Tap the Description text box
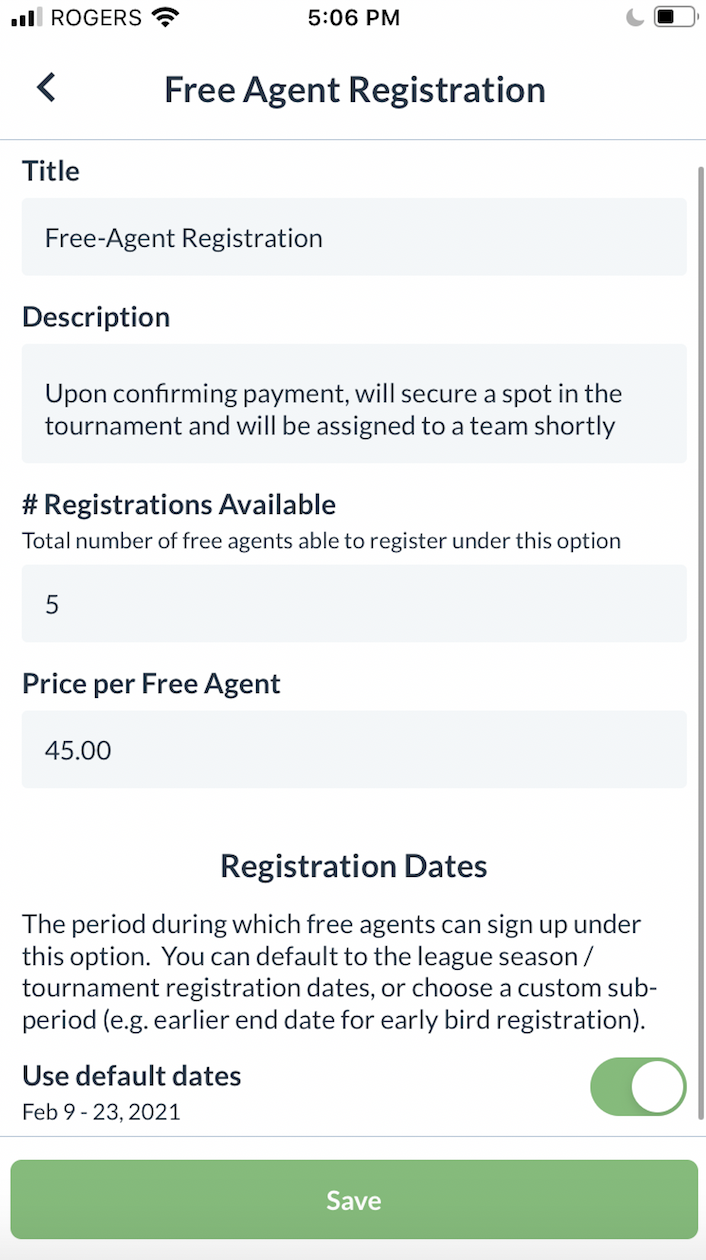706x1260 pixels. [x=354, y=403]
